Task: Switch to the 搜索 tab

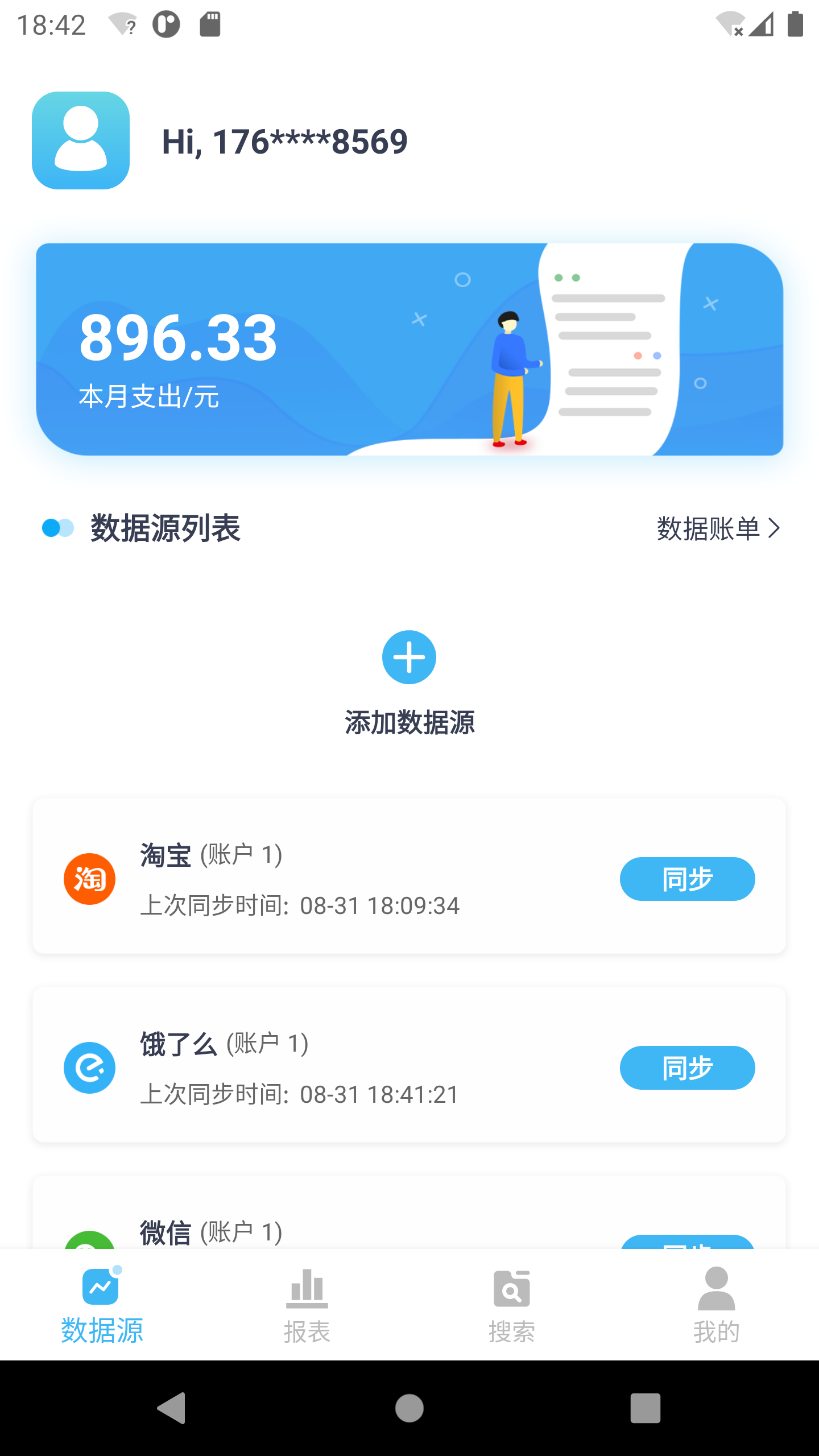Action: (512, 1306)
